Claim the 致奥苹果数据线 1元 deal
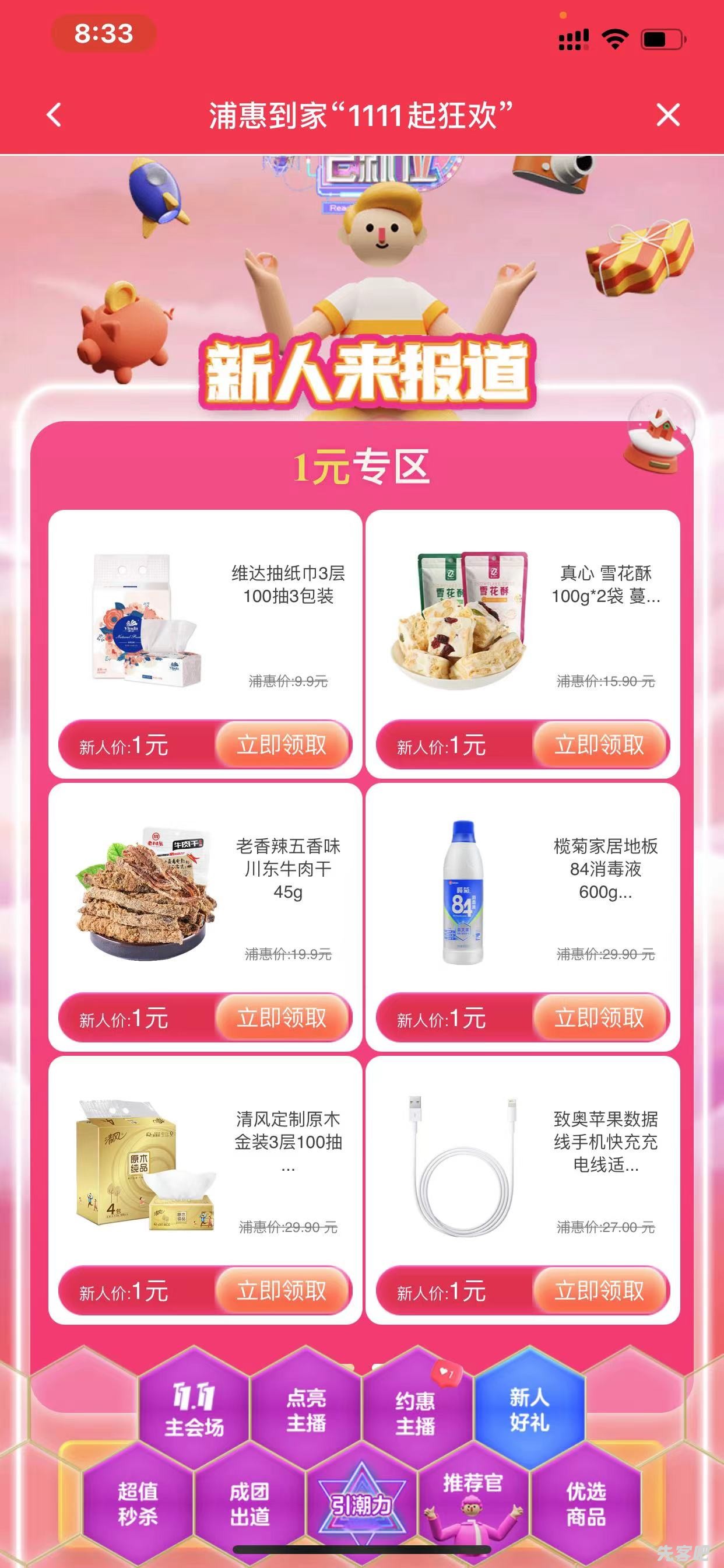The height and width of the screenshot is (1568, 724). click(x=600, y=1291)
